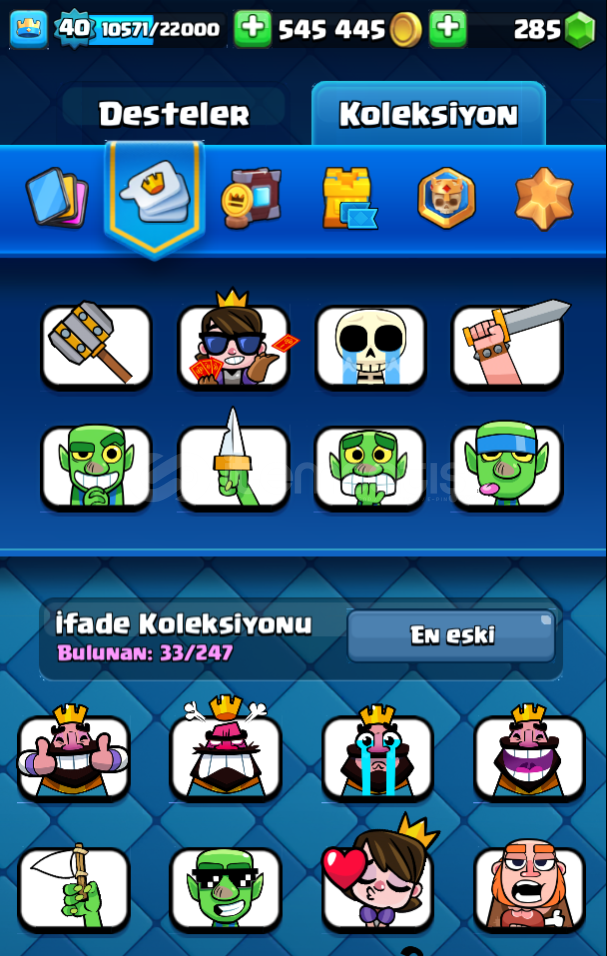Select the hammer emote in the deck

click(96, 346)
